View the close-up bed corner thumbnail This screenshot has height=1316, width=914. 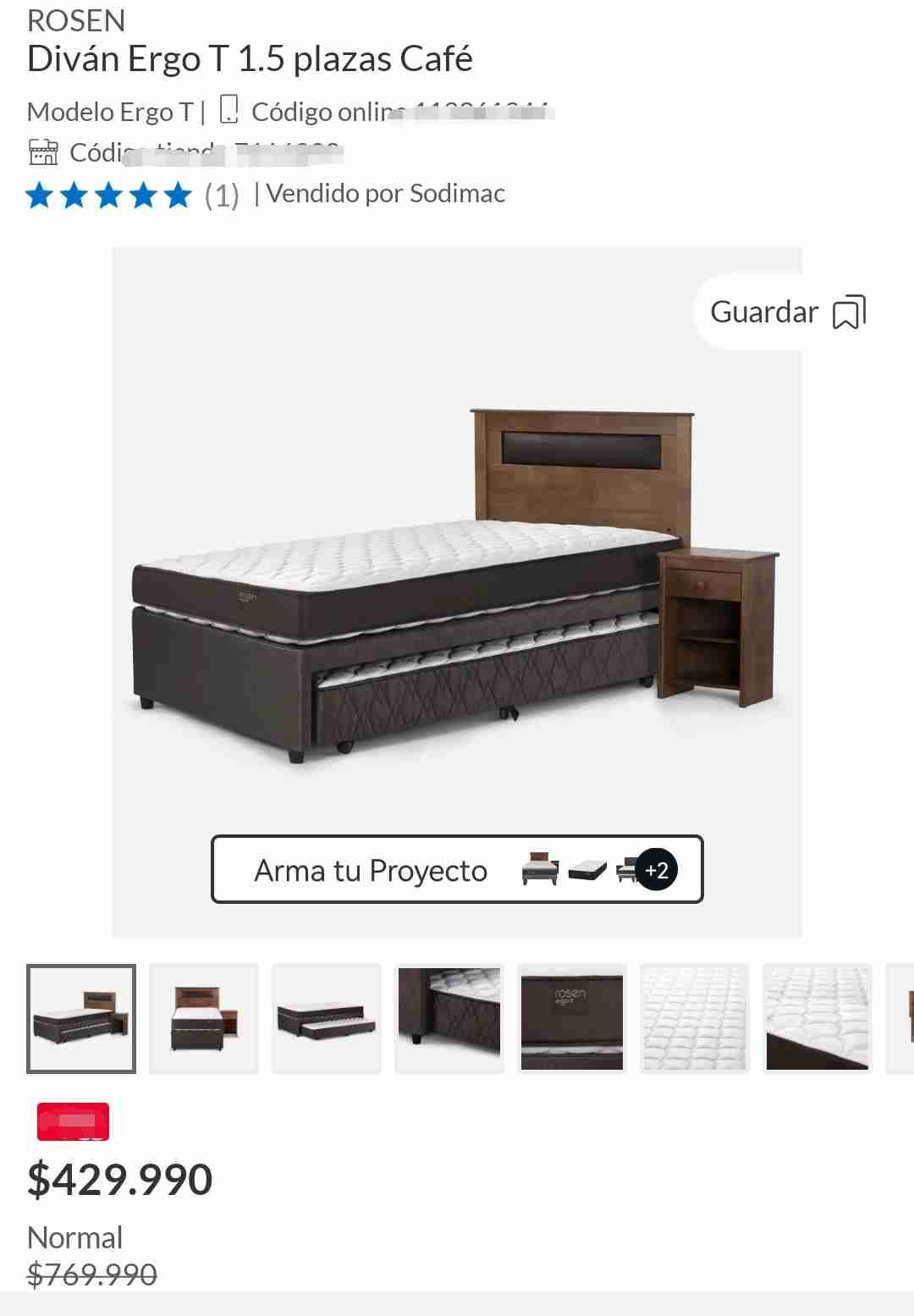tap(449, 1019)
